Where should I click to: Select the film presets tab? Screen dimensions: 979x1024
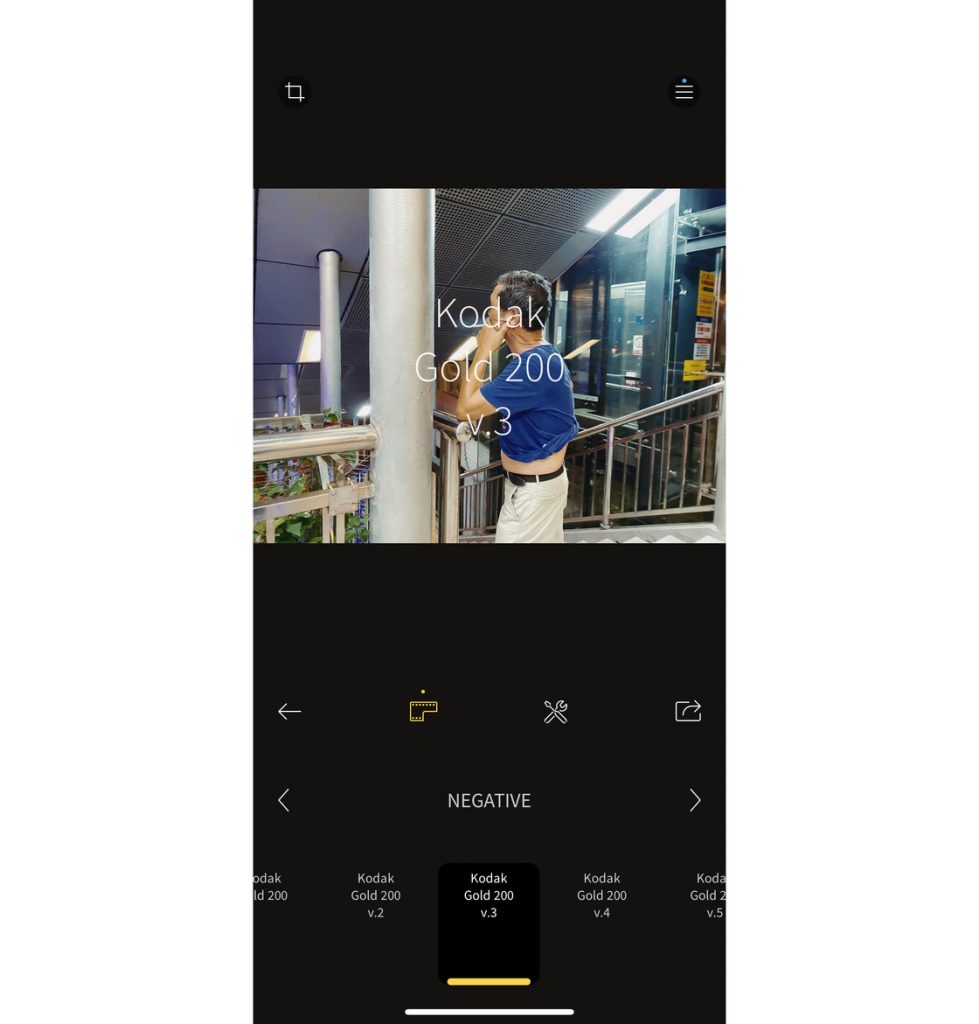423,711
